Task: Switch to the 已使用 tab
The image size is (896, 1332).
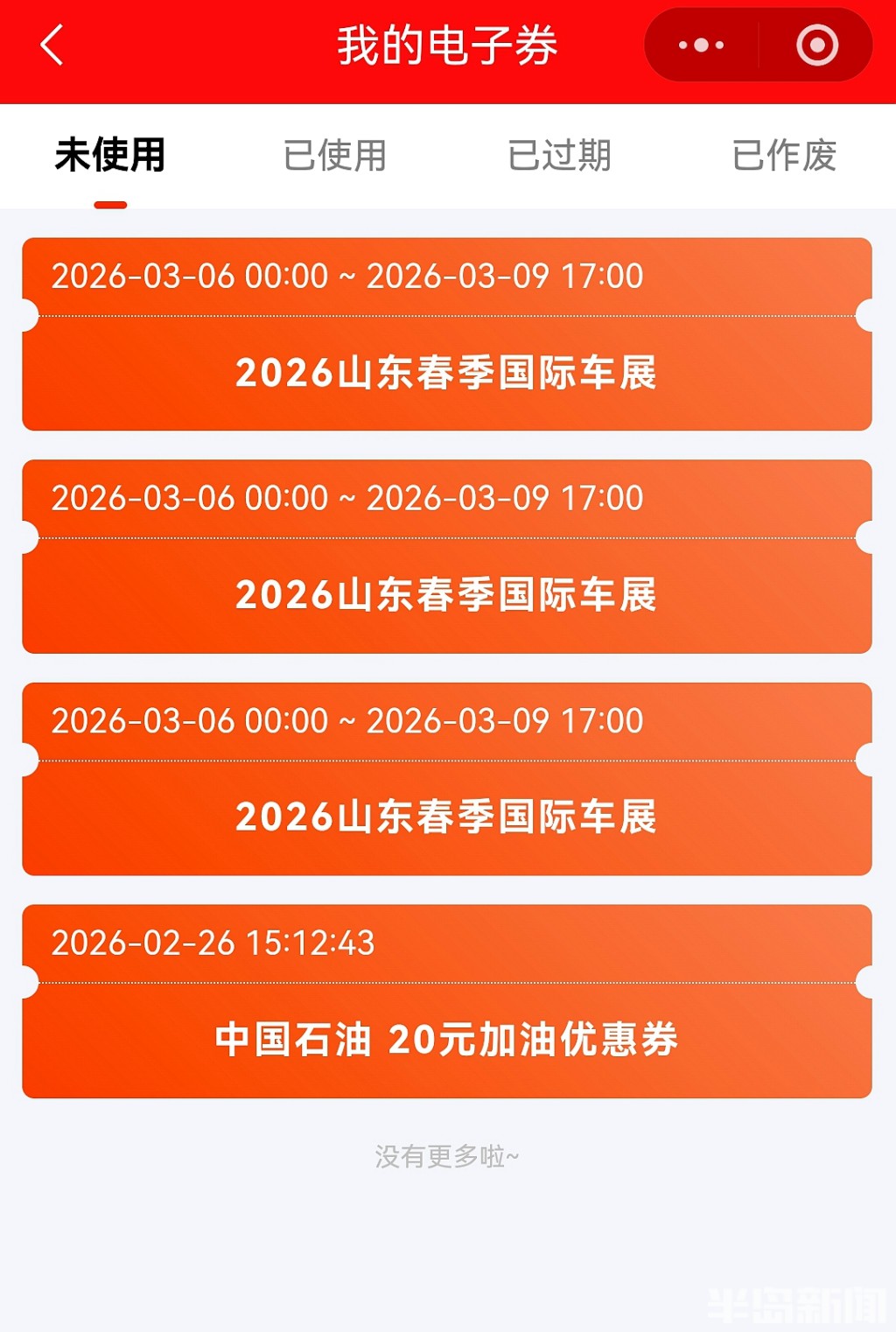Action: [x=335, y=156]
